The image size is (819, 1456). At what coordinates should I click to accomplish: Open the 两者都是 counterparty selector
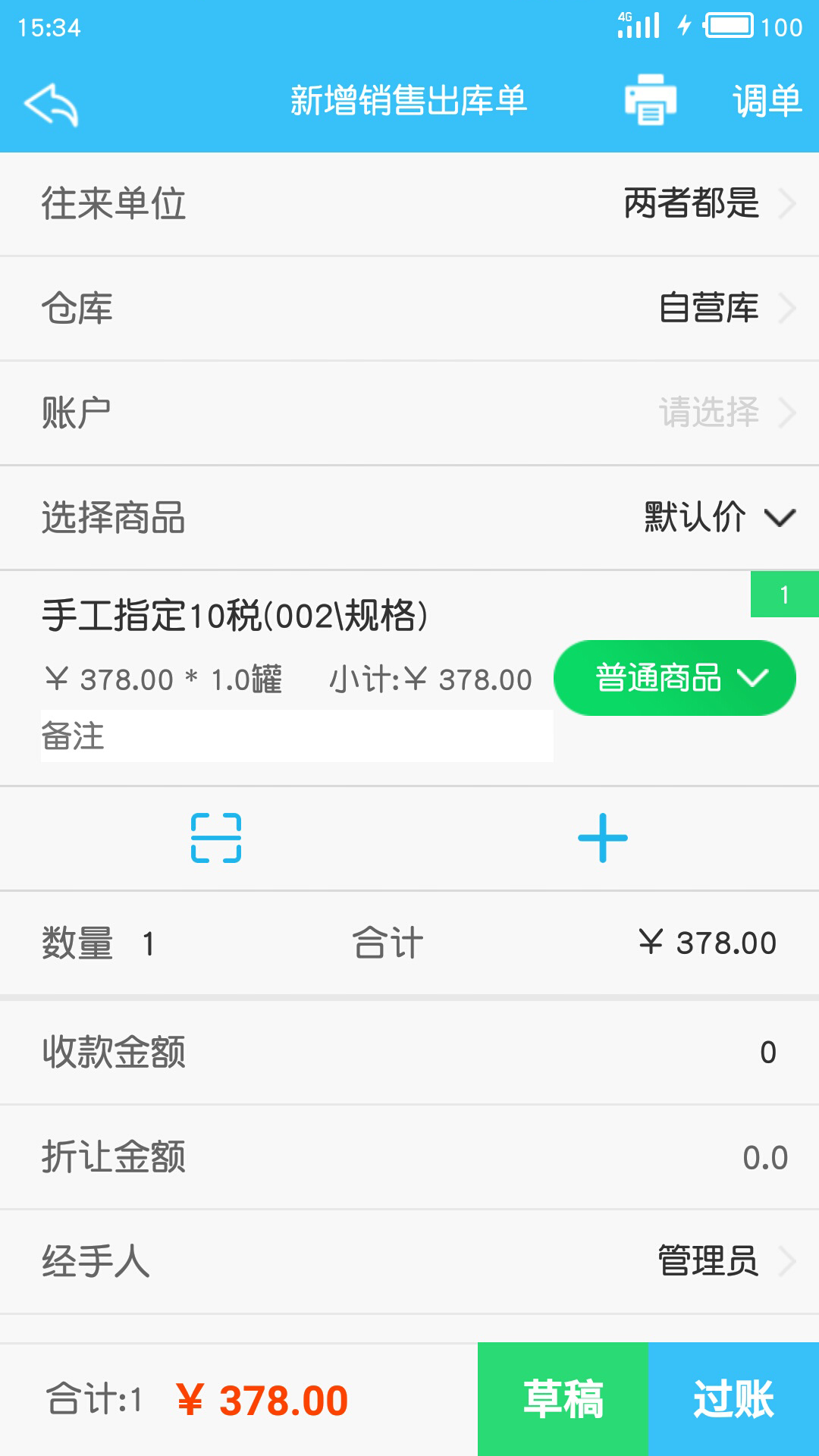point(688,203)
